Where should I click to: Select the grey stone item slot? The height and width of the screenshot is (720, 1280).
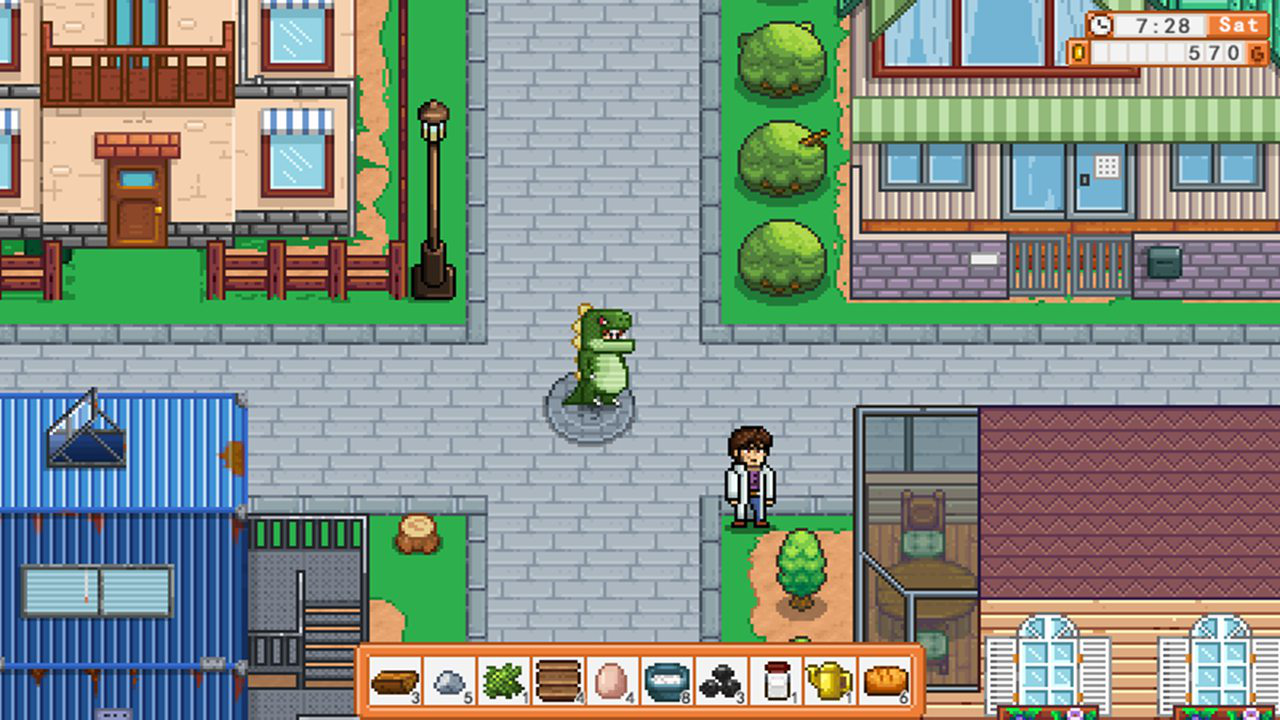450,682
